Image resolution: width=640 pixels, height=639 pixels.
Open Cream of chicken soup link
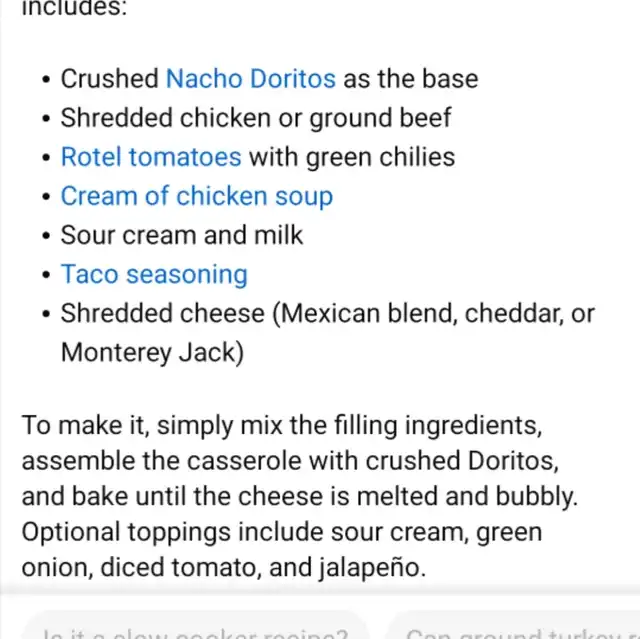click(196, 196)
